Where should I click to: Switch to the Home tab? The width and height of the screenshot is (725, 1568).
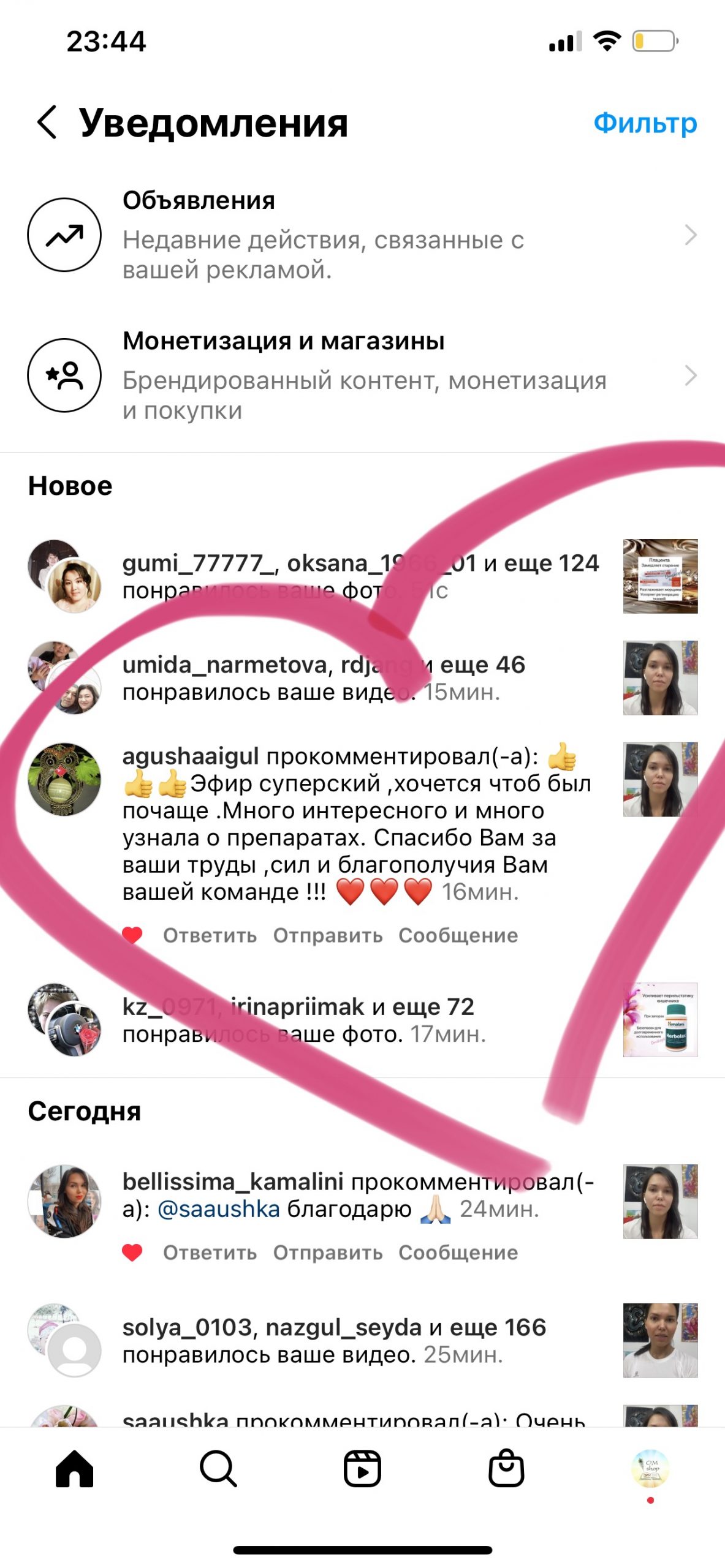pos(74,1469)
